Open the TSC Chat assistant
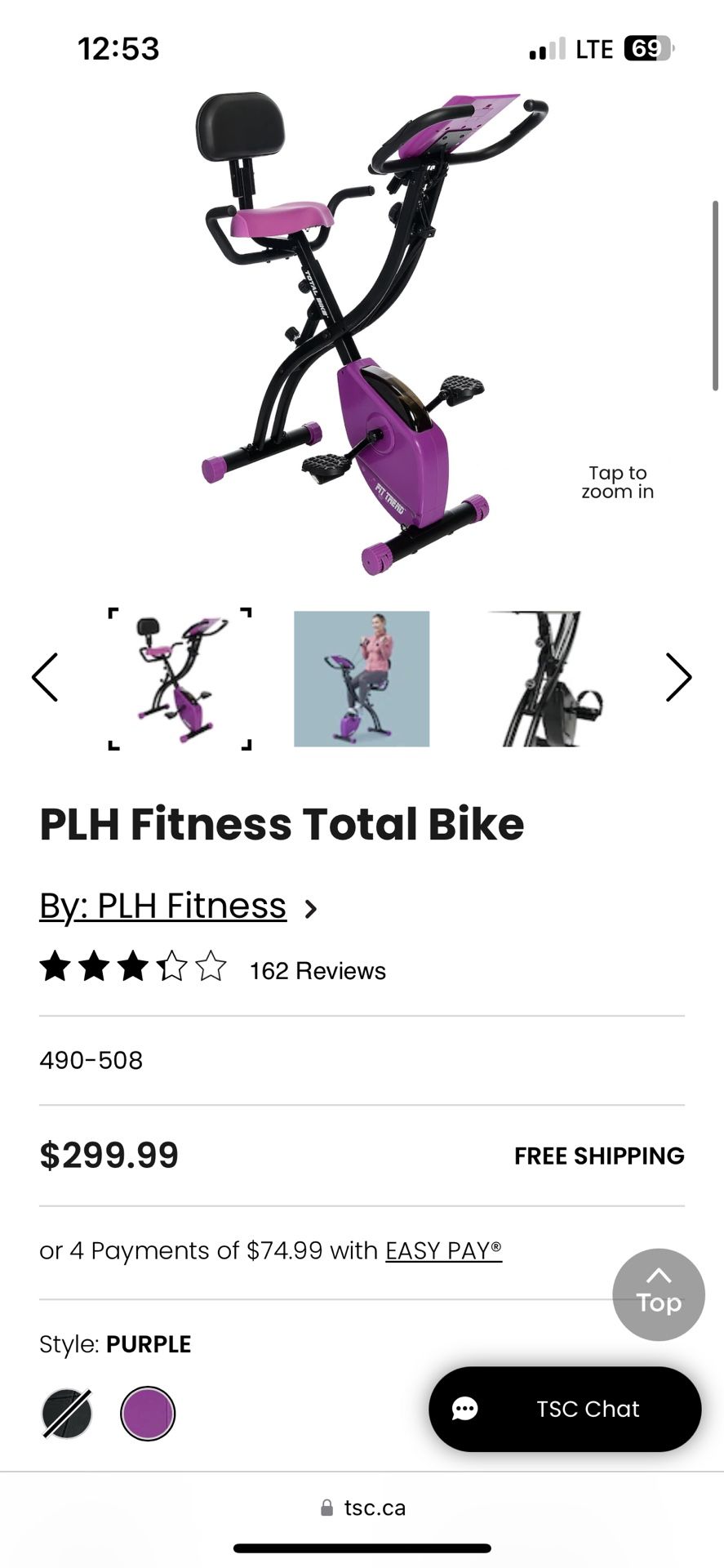The width and height of the screenshot is (724, 1568). (565, 1409)
